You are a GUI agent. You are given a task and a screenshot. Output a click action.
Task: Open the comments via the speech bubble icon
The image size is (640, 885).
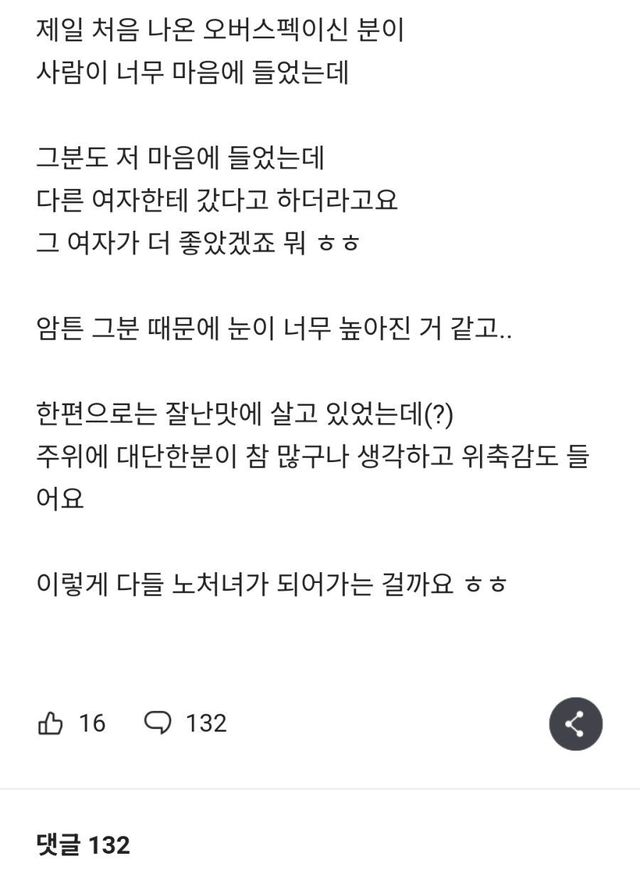click(158, 722)
